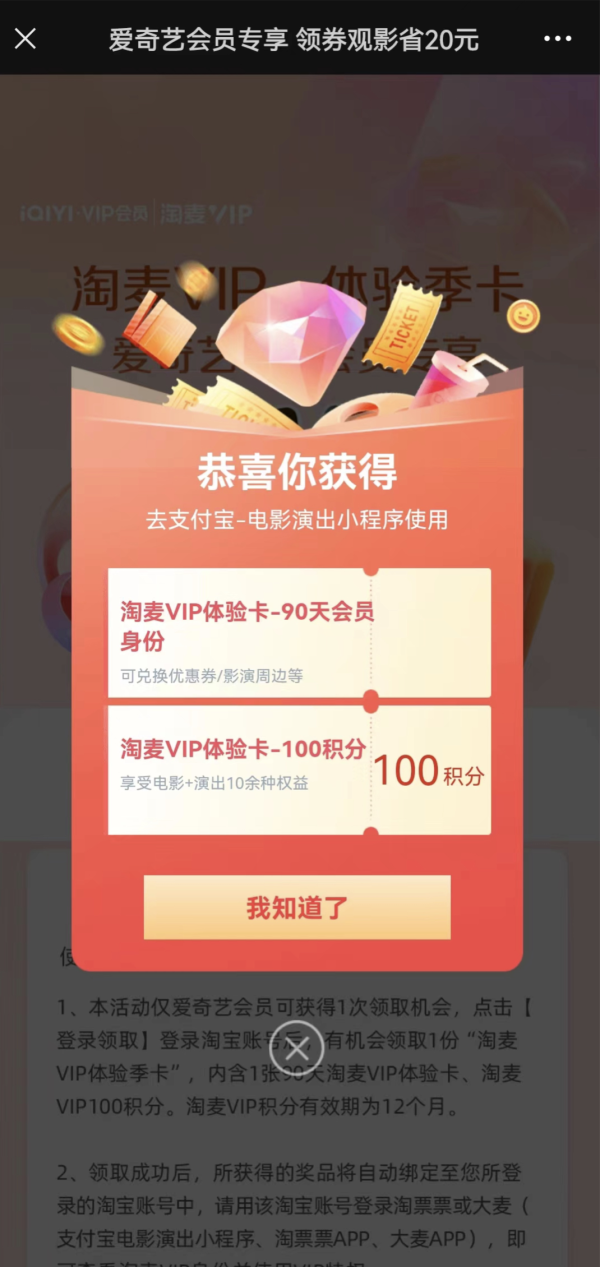Close the iQIYI member webpage with the X

click(x=26, y=39)
